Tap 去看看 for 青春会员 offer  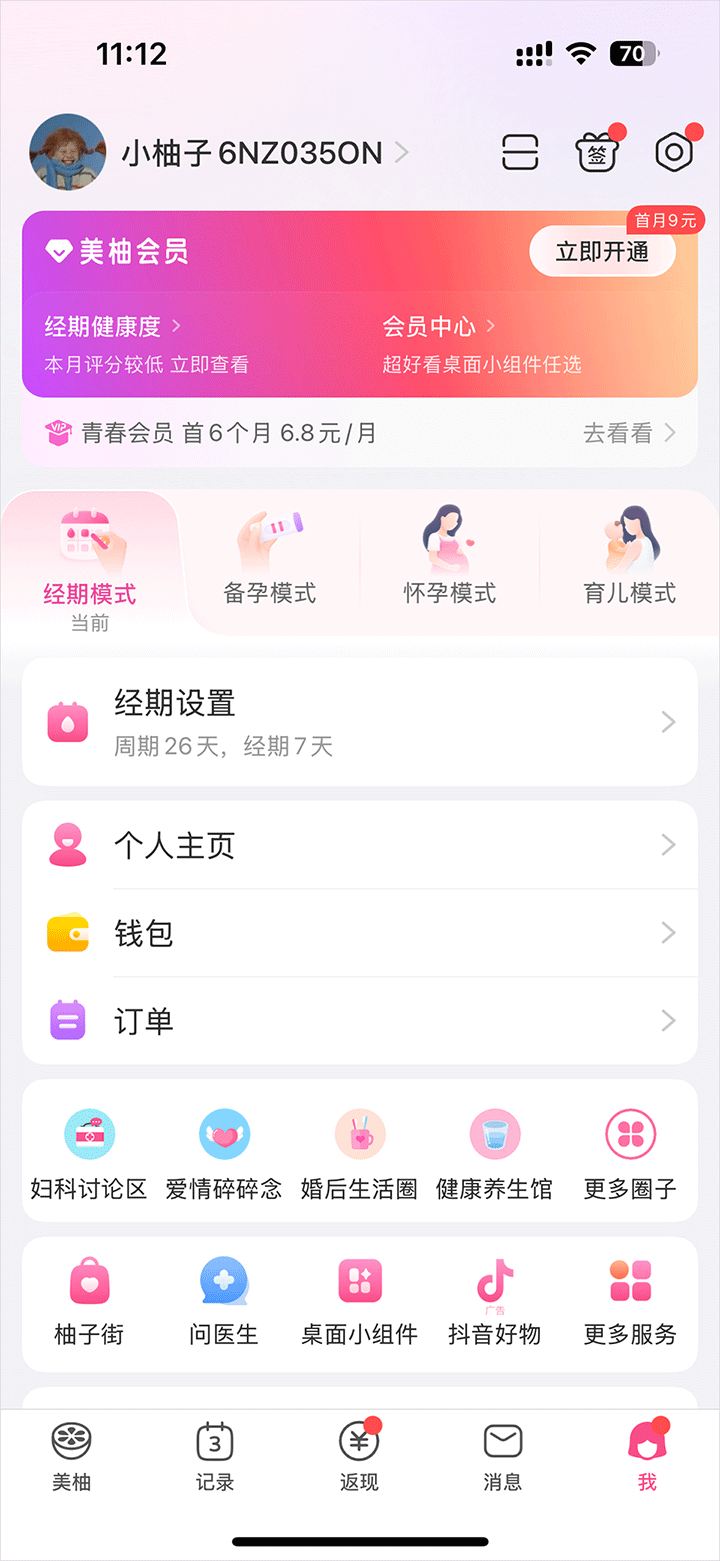tap(629, 433)
